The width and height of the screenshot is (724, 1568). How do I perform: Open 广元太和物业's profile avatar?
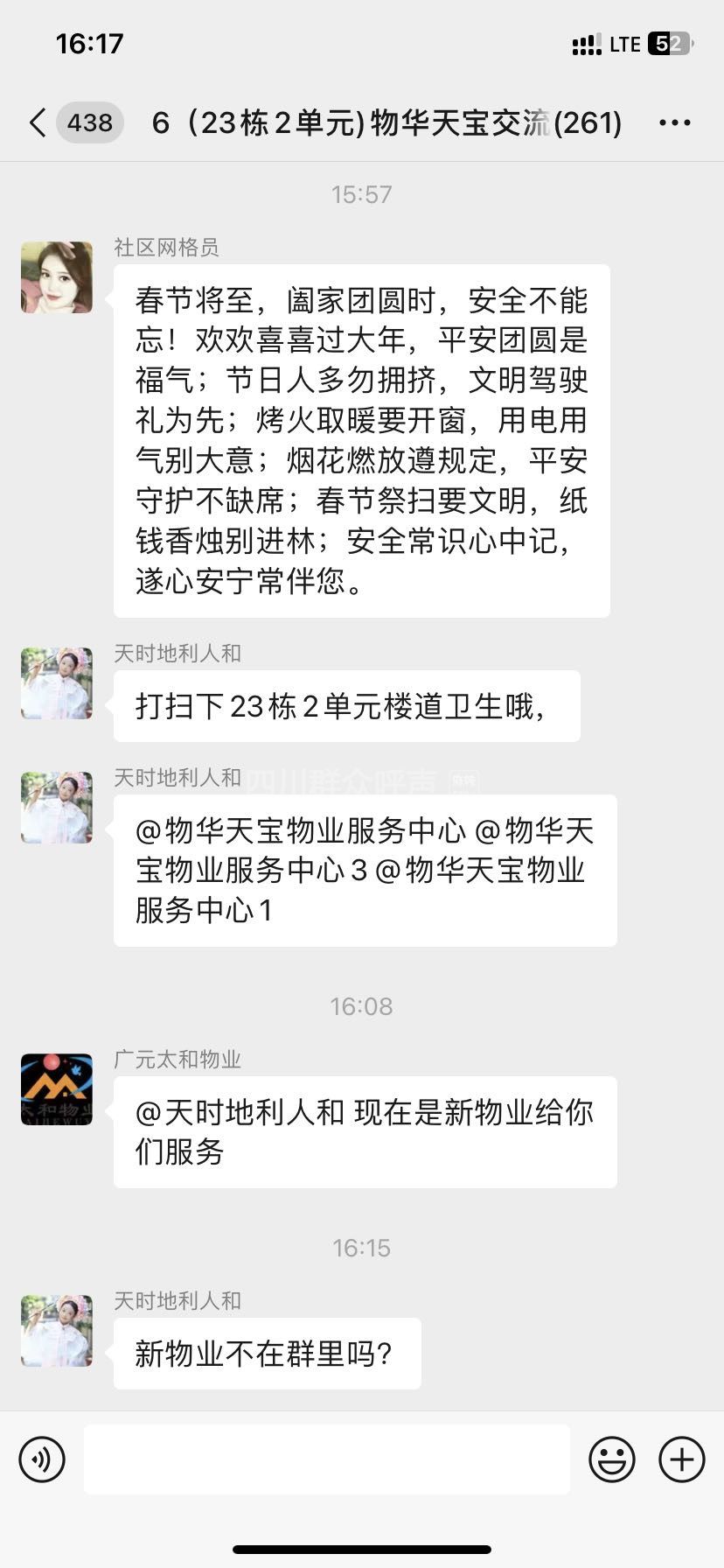(x=57, y=1089)
